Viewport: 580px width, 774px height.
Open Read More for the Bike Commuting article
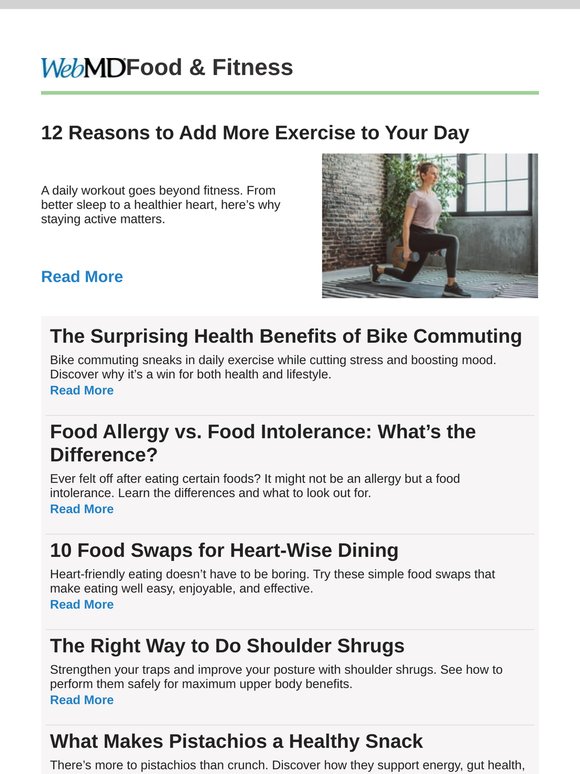(82, 390)
